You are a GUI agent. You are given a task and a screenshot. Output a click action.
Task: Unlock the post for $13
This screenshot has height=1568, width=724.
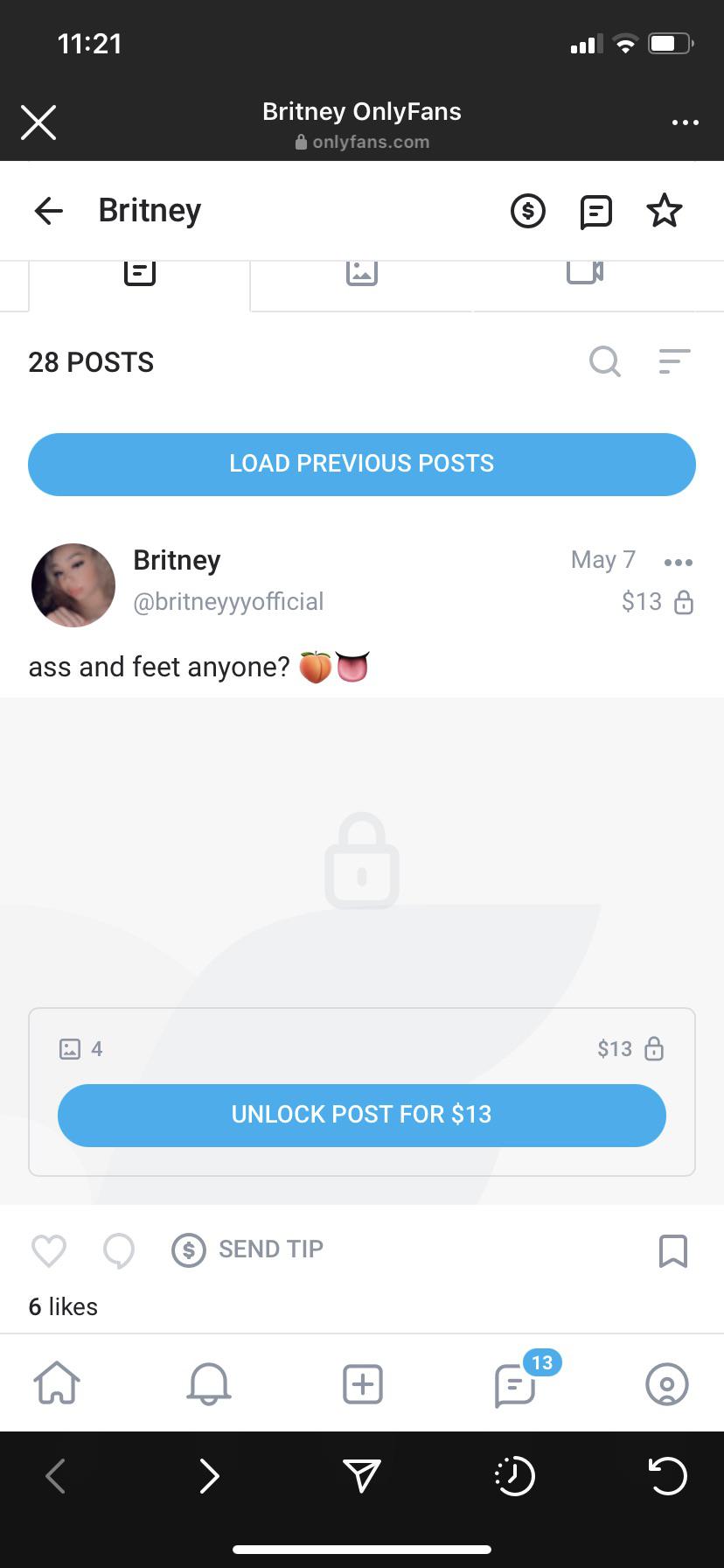pos(361,1114)
